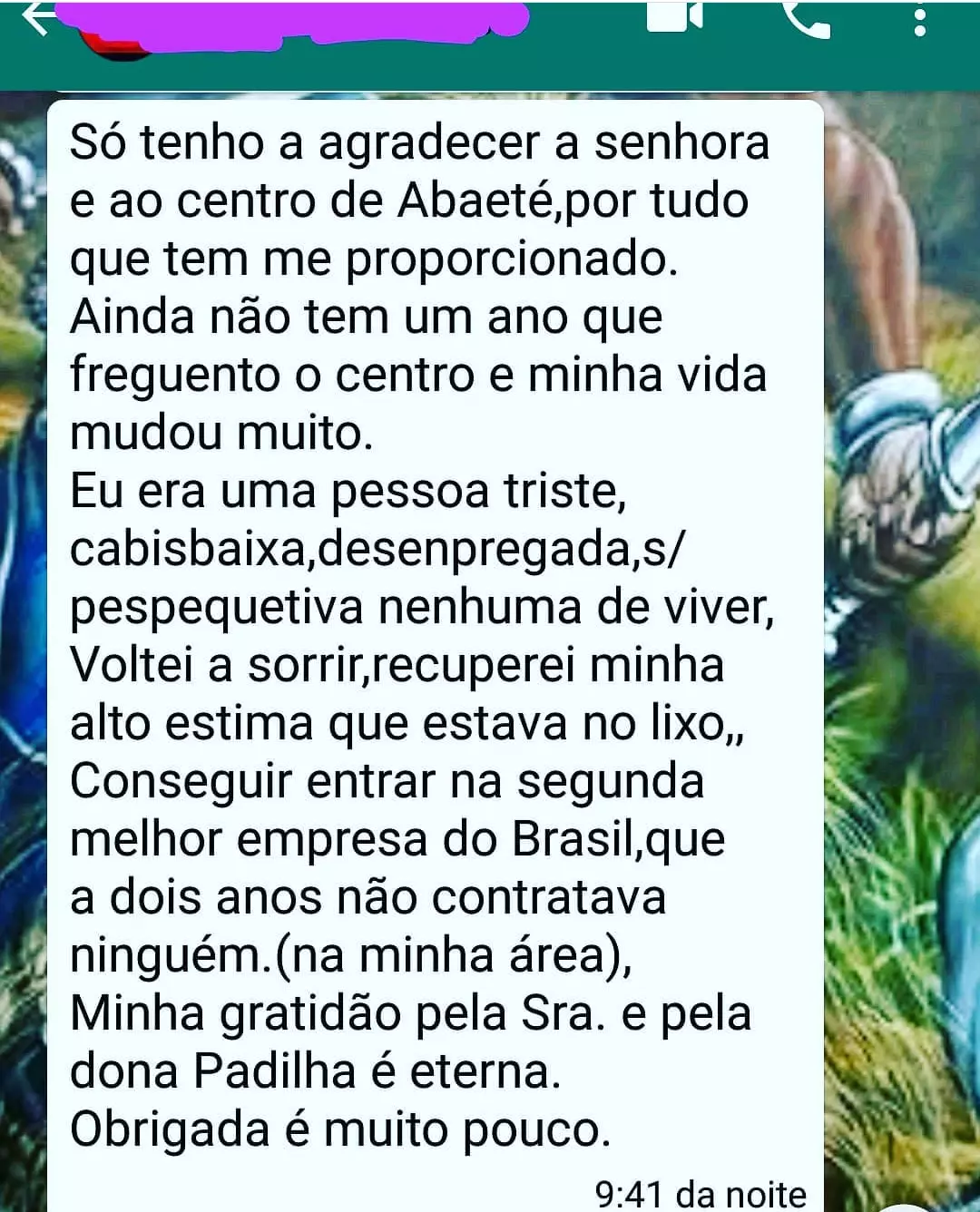The image size is (980, 1212).
Task: Open the chat overflow menu
Action: [920, 18]
